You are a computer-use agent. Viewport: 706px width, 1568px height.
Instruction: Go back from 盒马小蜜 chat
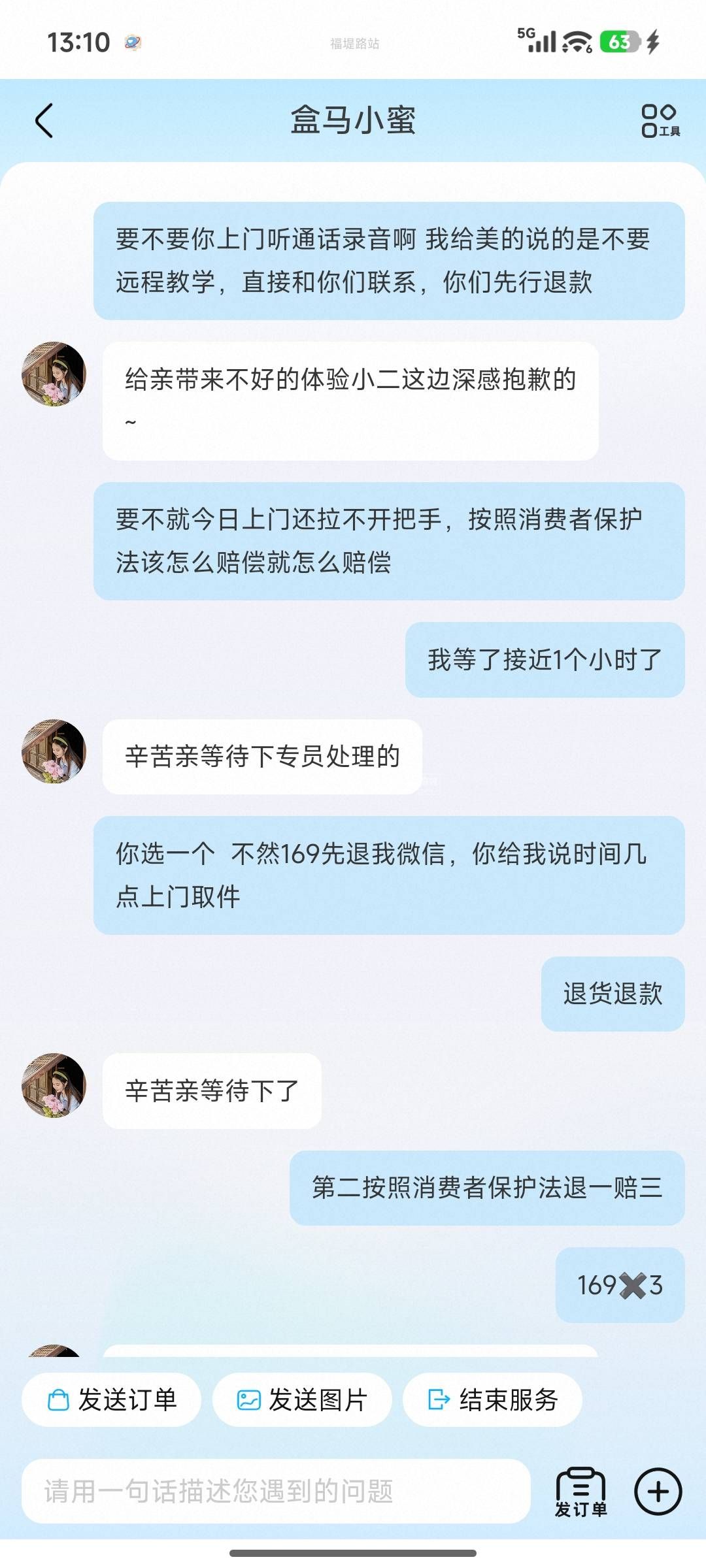coord(44,121)
